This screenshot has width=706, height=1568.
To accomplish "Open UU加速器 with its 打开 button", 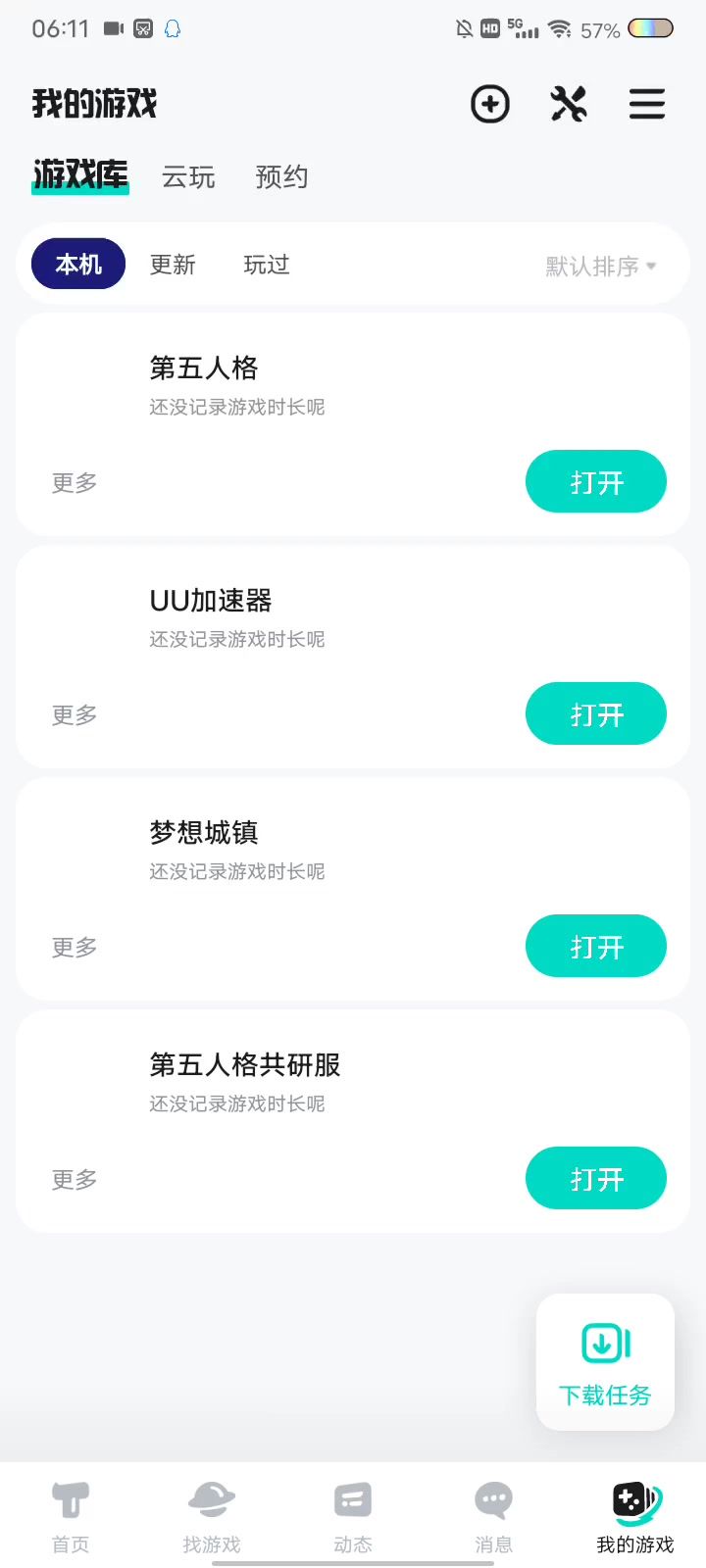I will point(596,714).
